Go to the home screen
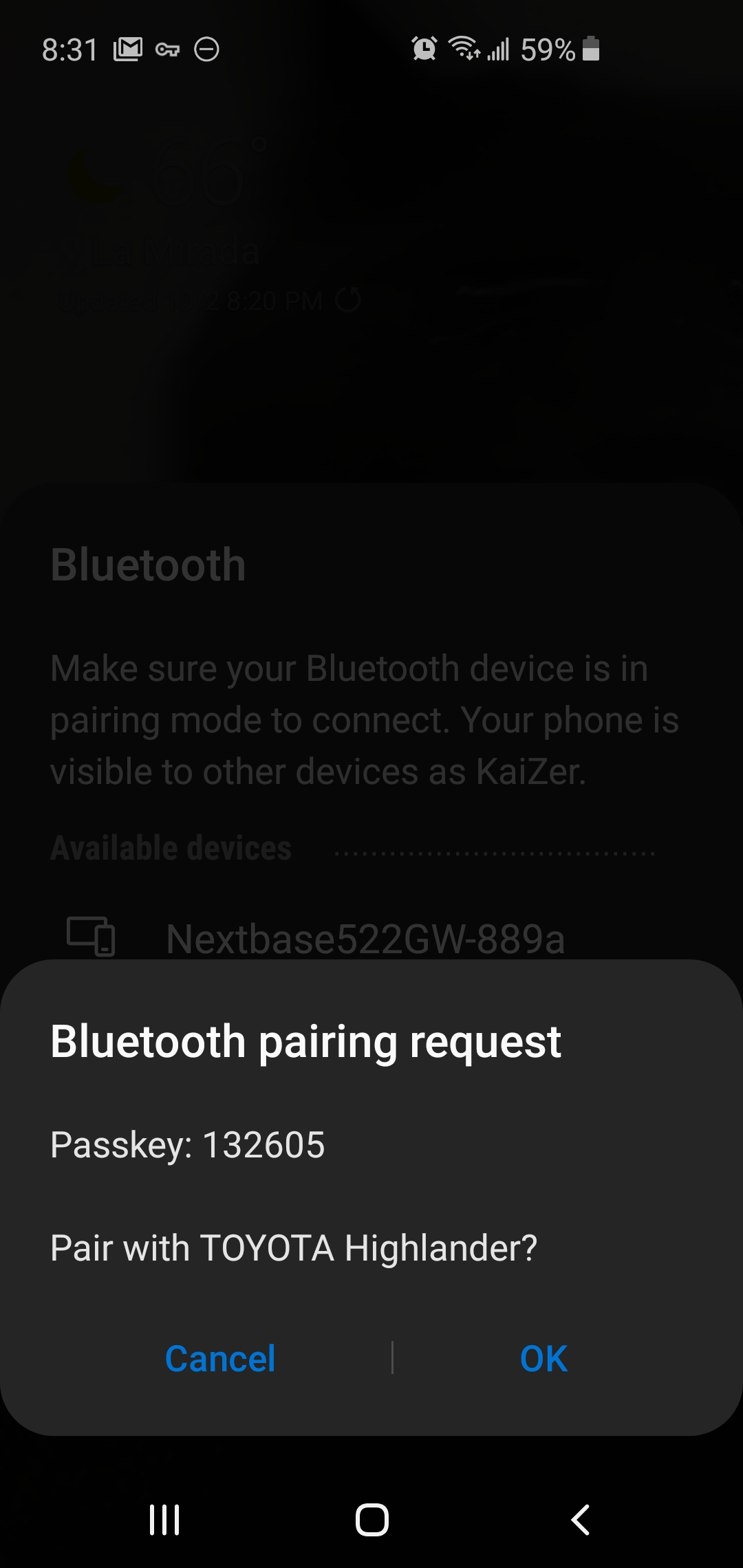 coord(371,1519)
